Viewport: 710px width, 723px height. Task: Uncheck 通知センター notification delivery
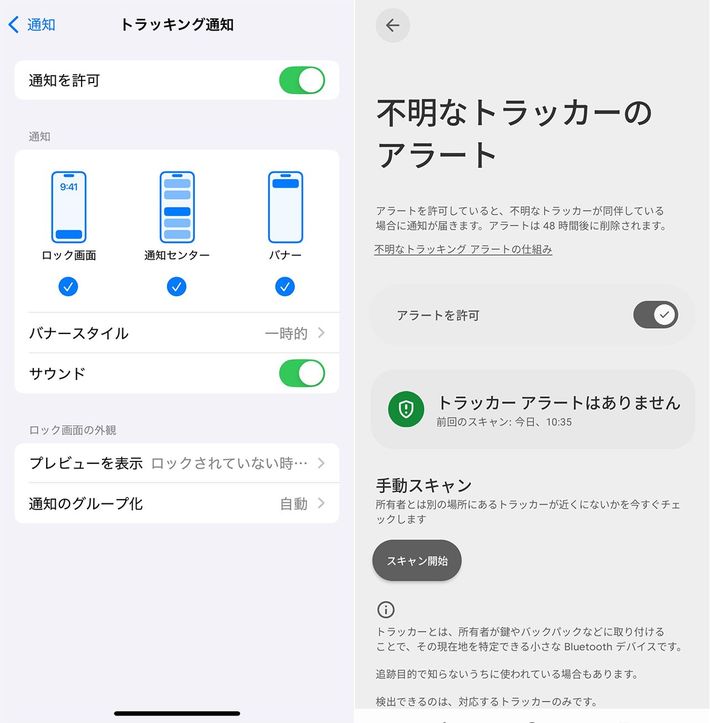(177, 287)
